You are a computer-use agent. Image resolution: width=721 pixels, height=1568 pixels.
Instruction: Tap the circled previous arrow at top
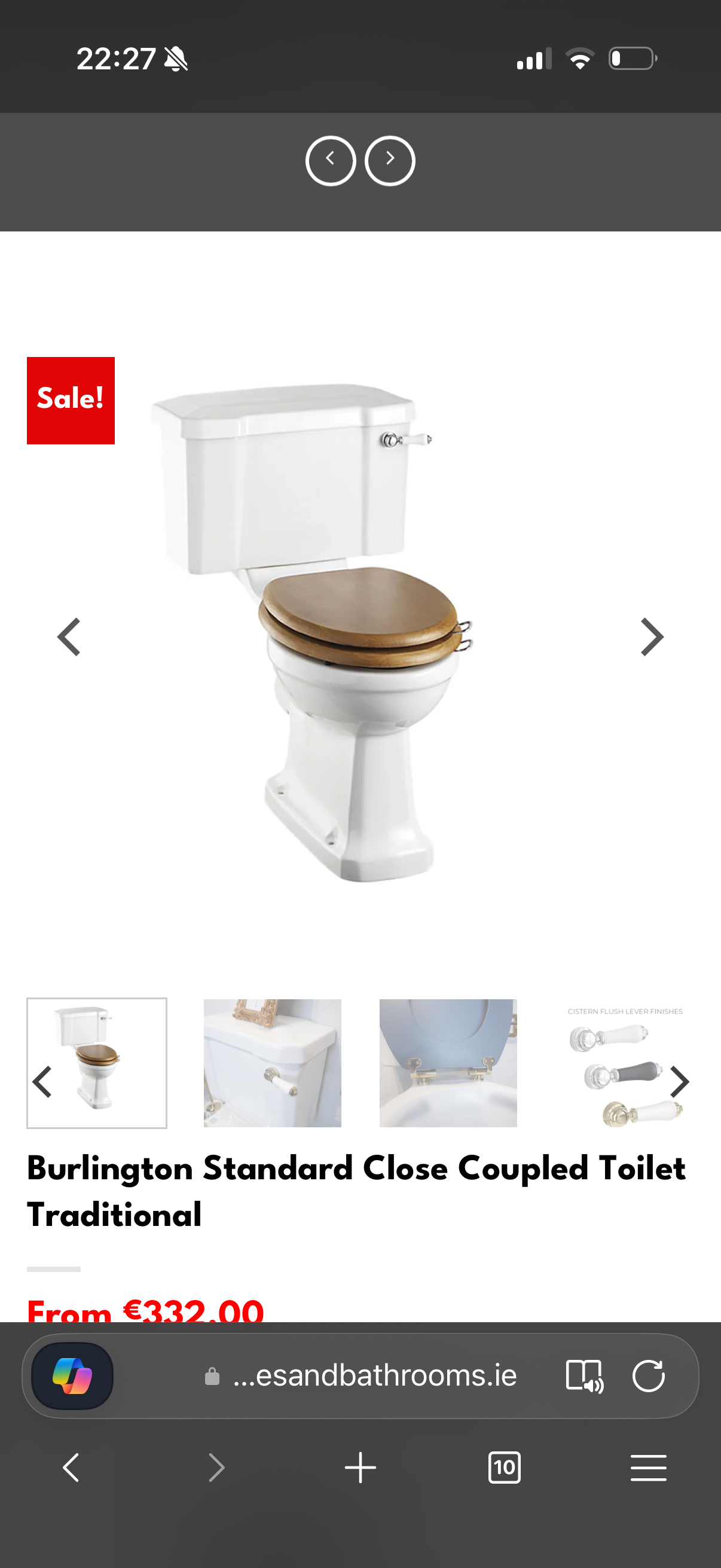point(331,161)
